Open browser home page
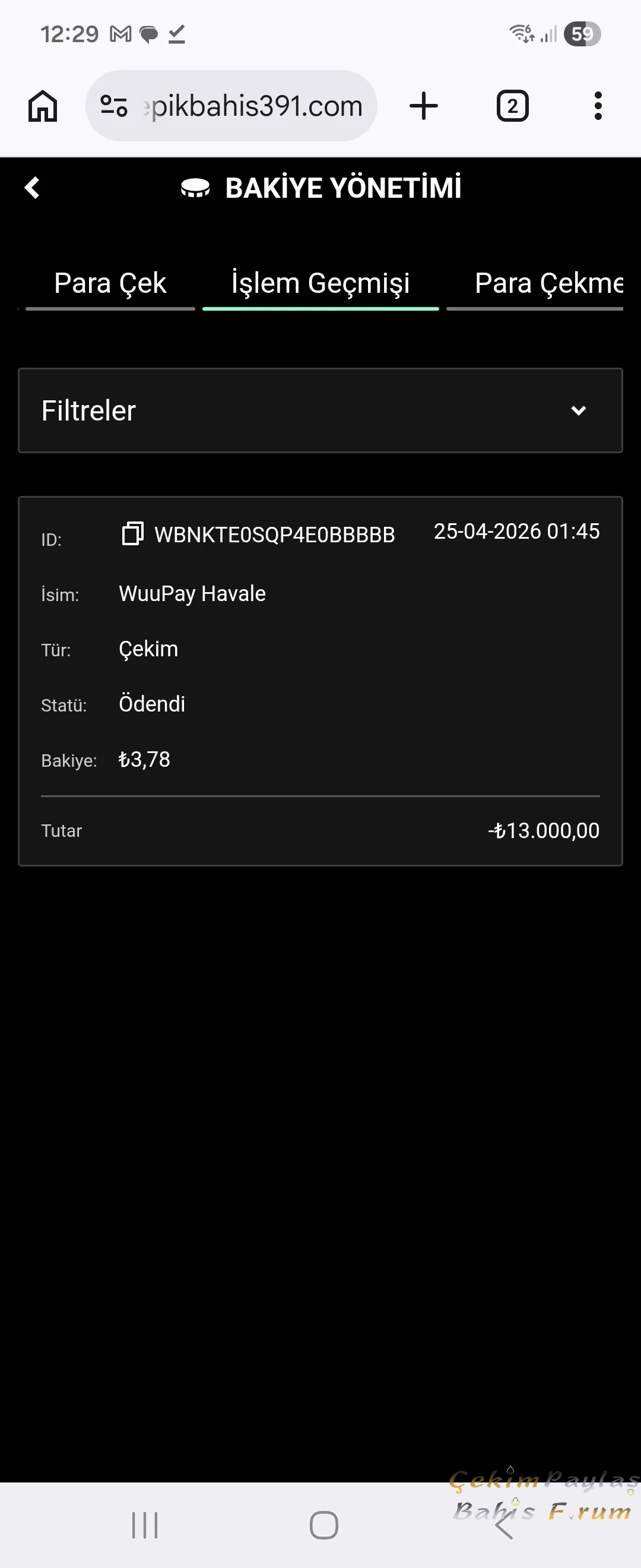The image size is (641, 1568). [x=43, y=106]
